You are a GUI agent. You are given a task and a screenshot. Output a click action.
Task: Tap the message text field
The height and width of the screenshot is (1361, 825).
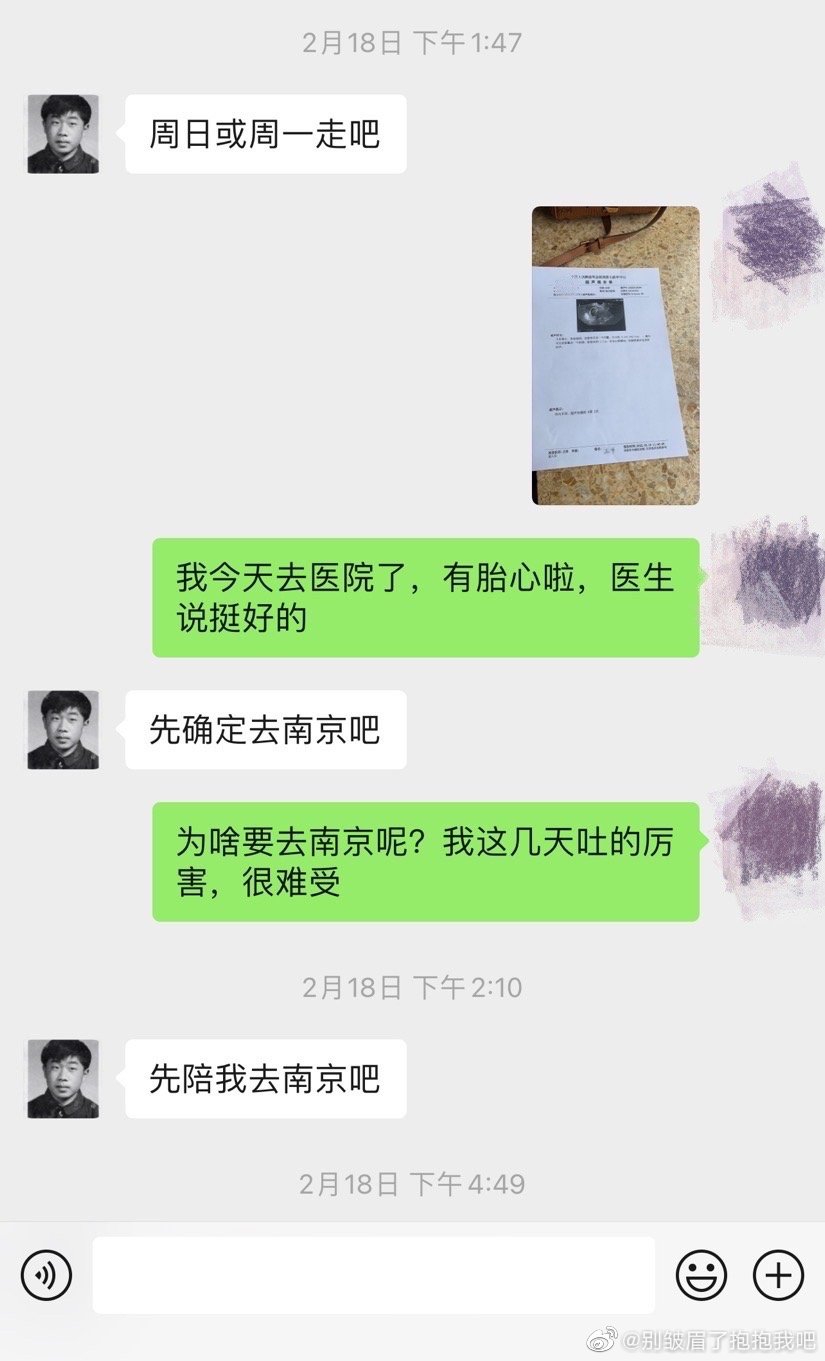pyautogui.click(x=374, y=1275)
